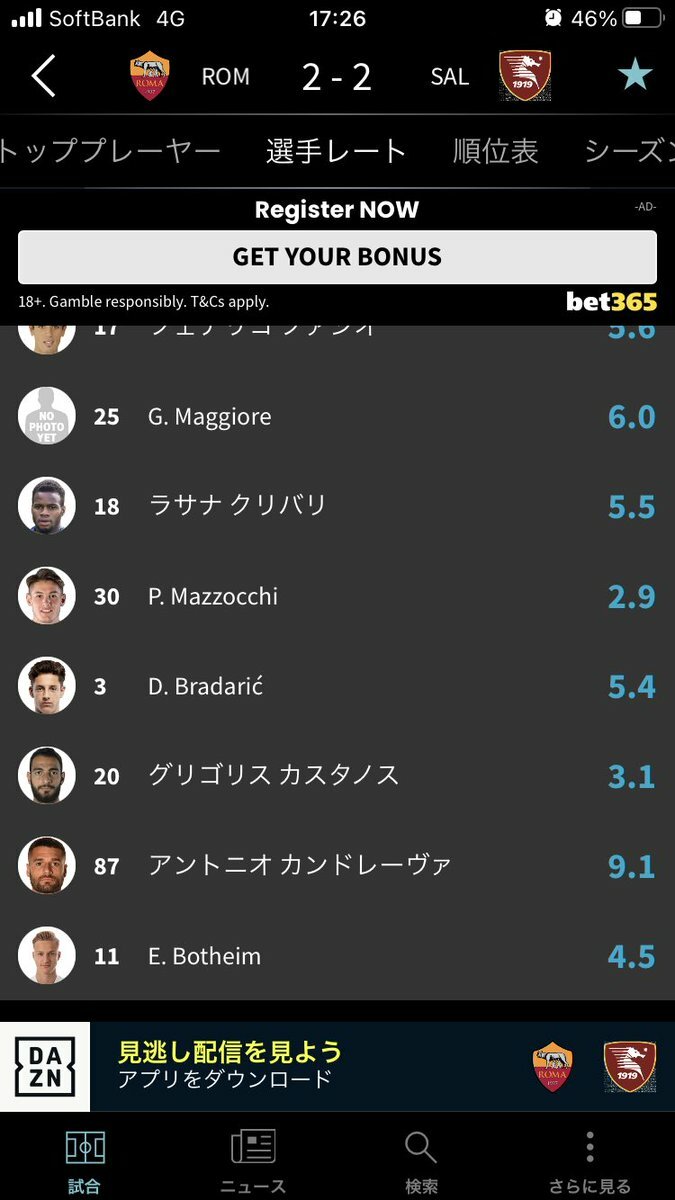Switch to the トッププレーヤー tab

(x=108, y=151)
